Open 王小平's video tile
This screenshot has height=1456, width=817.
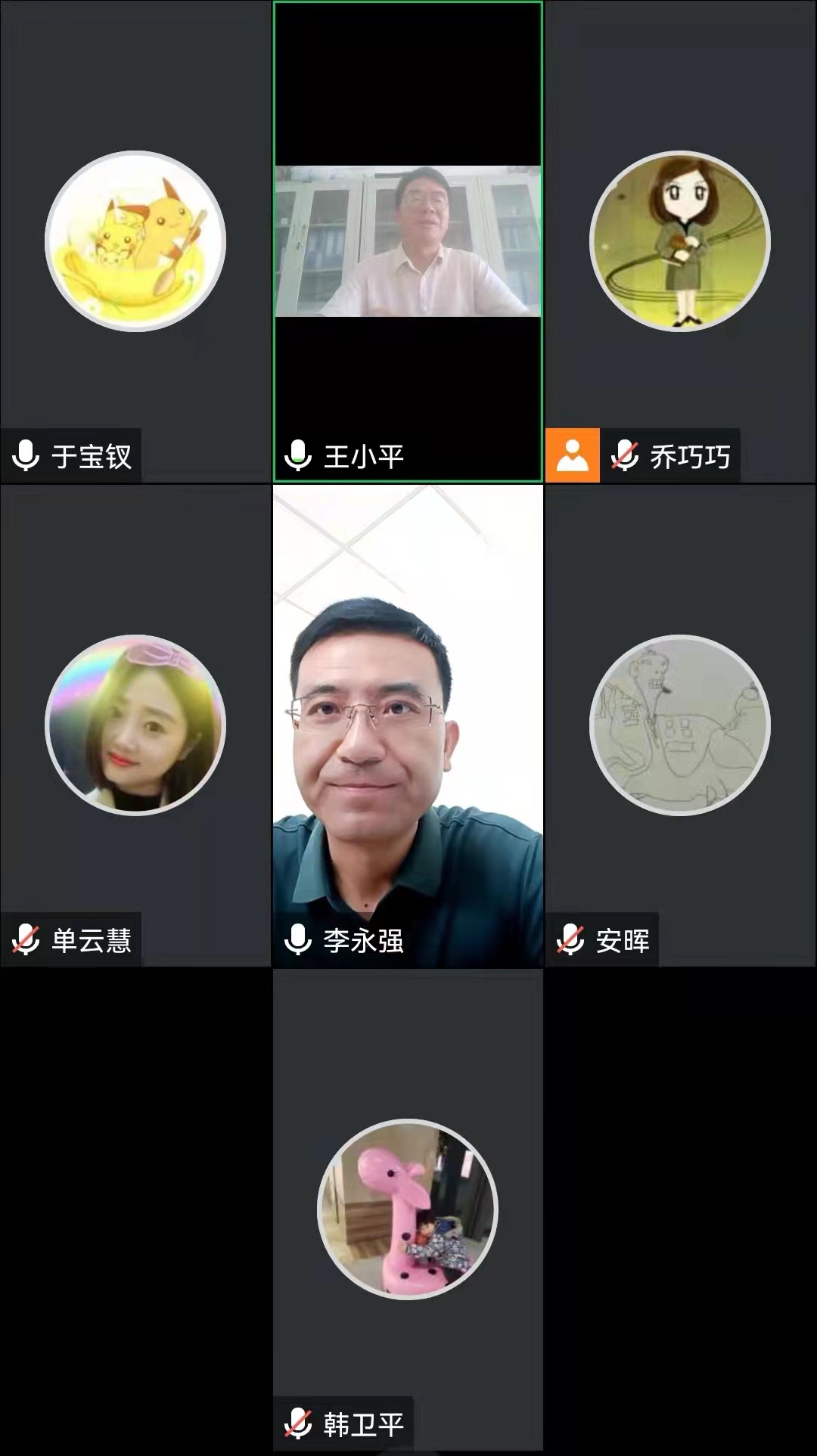click(408, 241)
